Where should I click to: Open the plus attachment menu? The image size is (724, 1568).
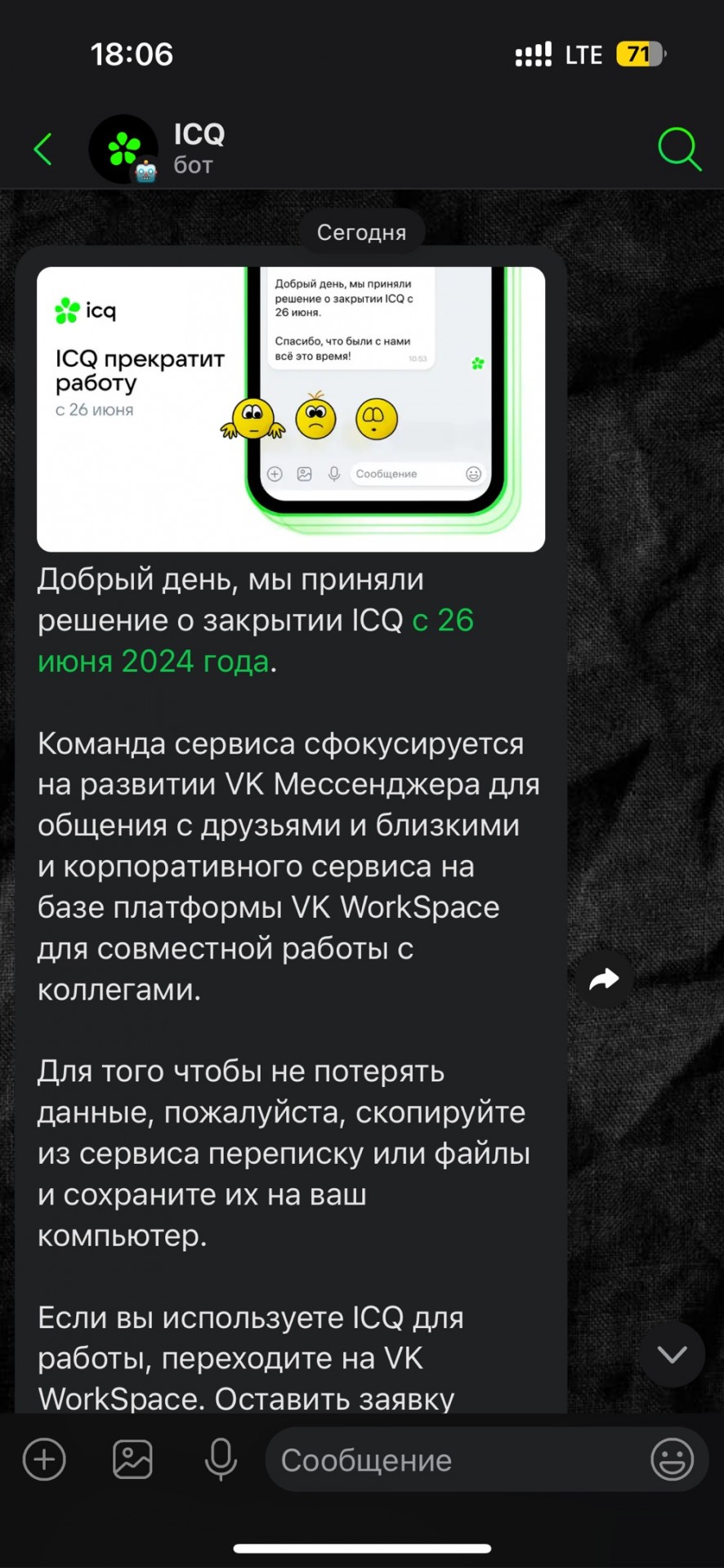point(45,1459)
